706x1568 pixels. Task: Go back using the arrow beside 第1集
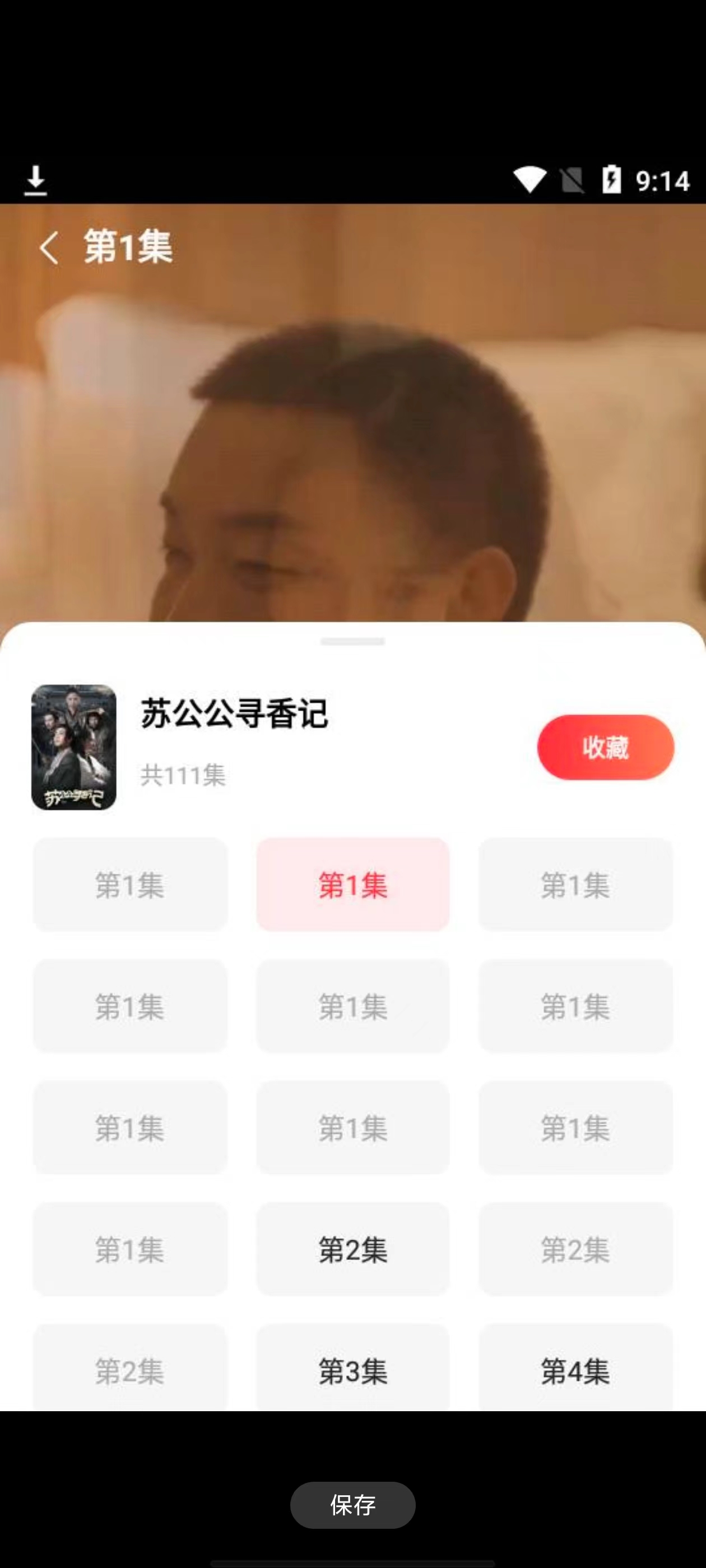(49, 248)
